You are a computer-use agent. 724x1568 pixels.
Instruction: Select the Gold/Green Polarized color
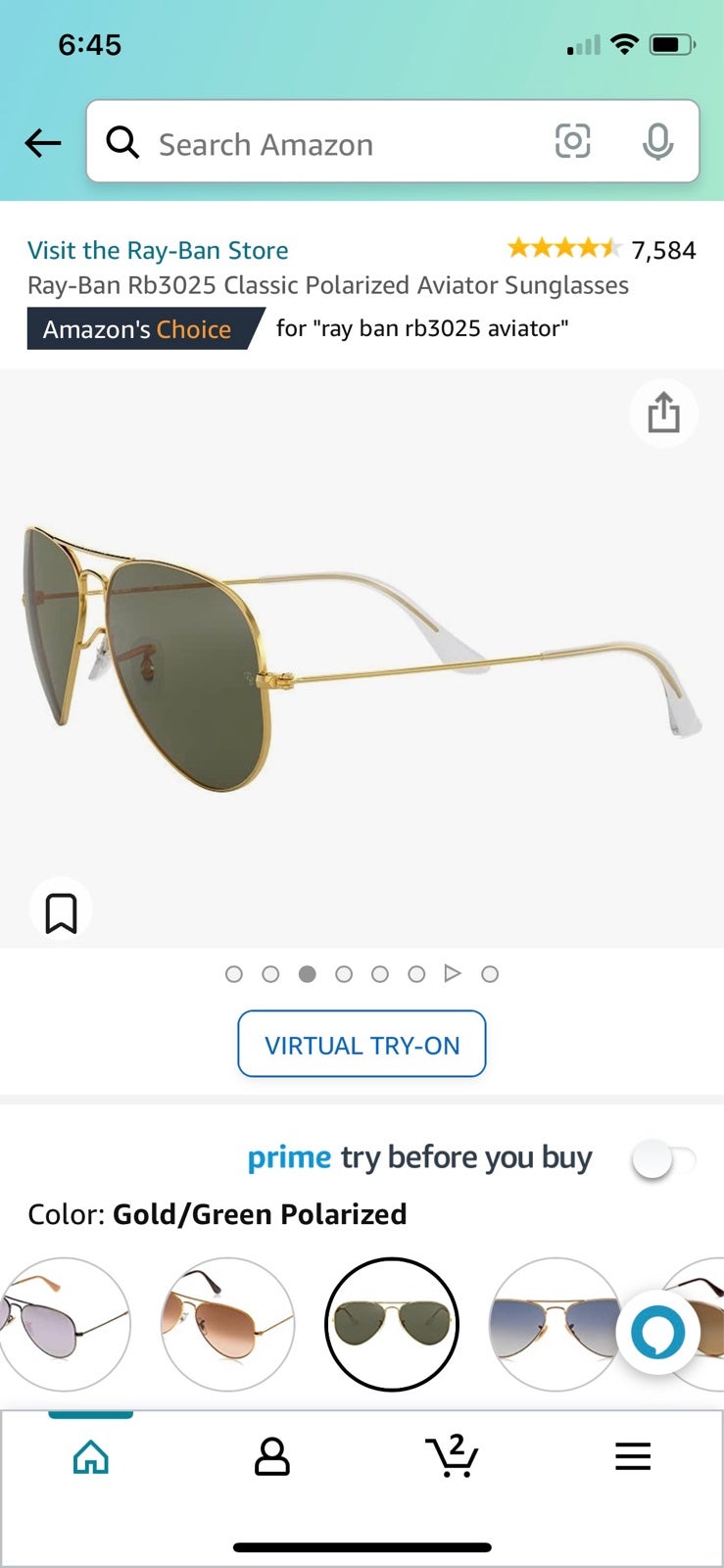tap(392, 1324)
